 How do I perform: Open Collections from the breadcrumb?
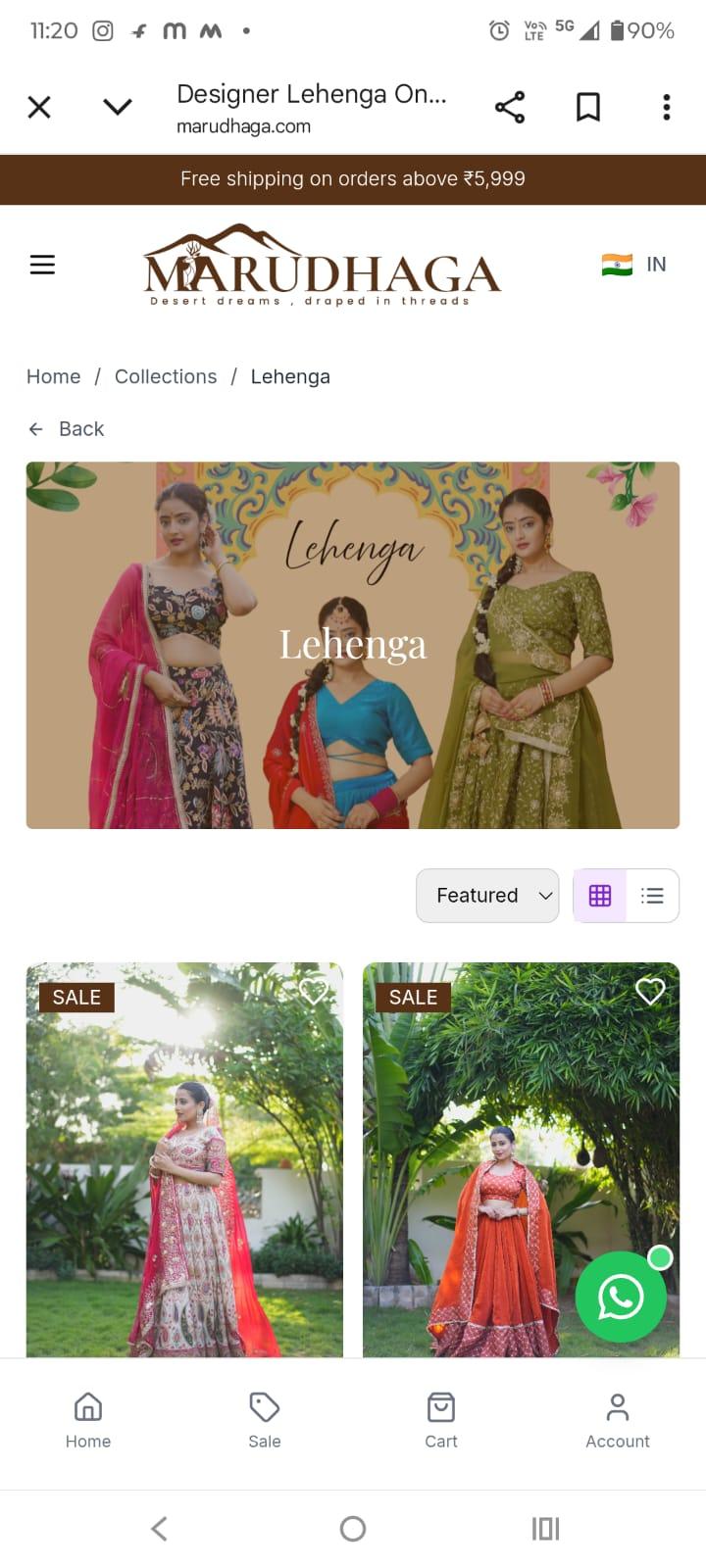pyautogui.click(x=166, y=376)
